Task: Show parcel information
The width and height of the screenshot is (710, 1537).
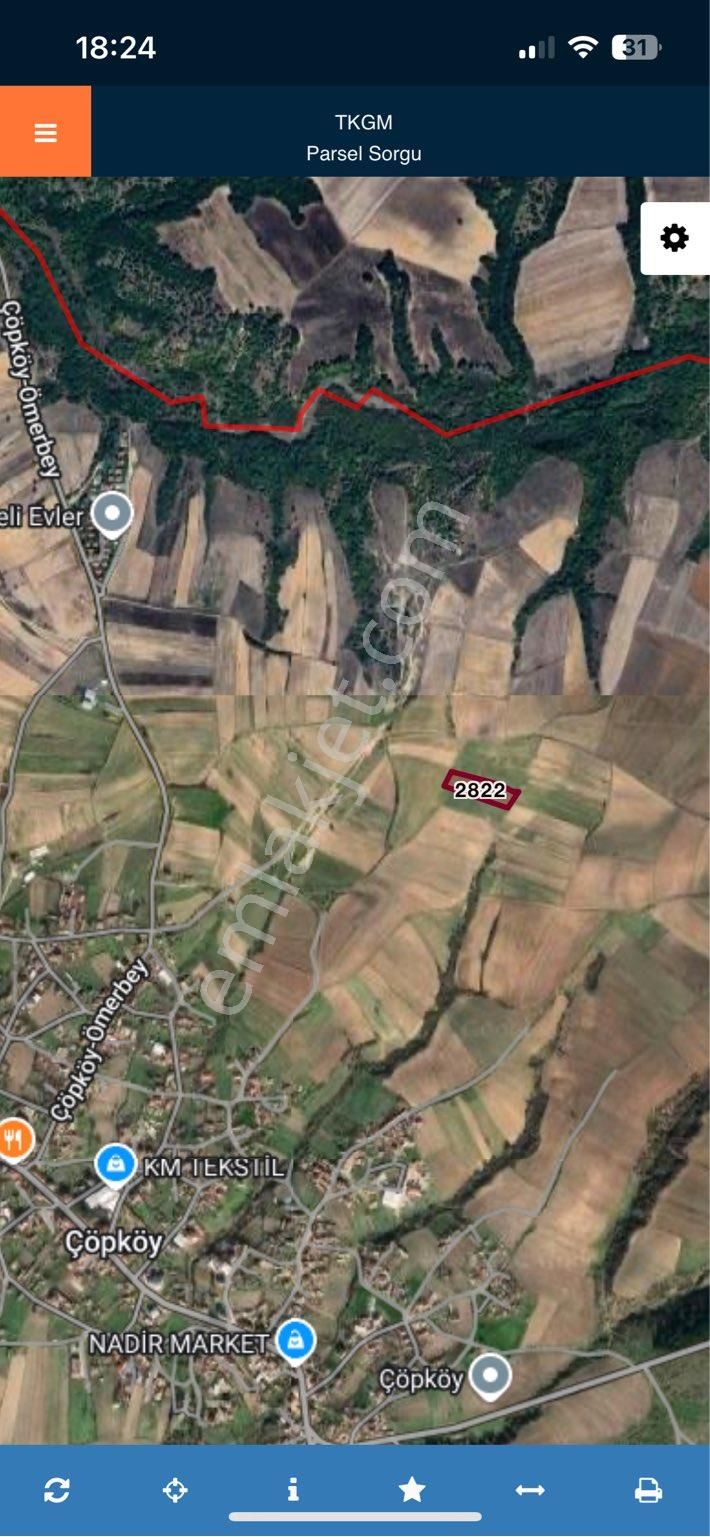Action: pos(293,1490)
